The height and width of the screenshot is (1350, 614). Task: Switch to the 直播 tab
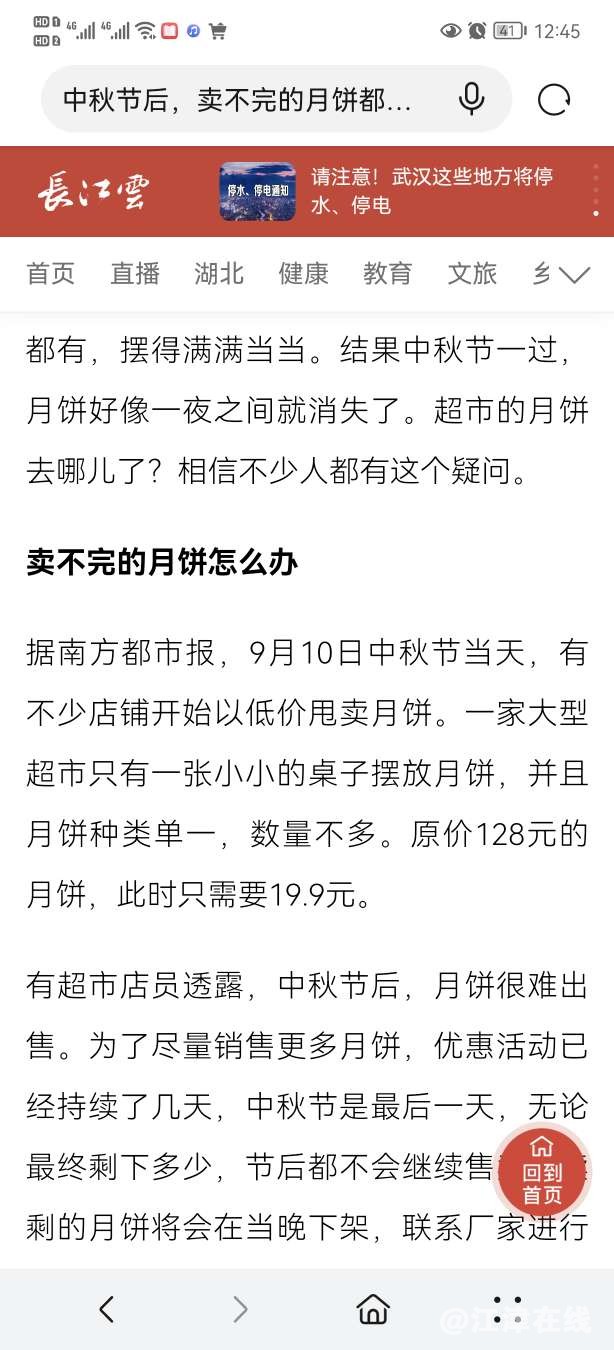pos(135,274)
